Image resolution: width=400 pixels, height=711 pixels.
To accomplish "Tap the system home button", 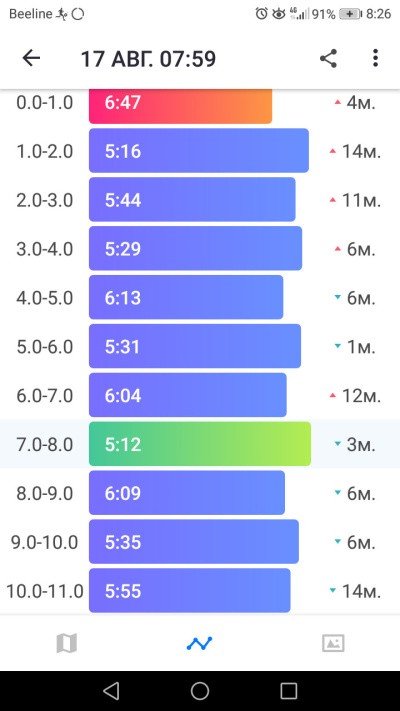I will [x=200, y=691].
